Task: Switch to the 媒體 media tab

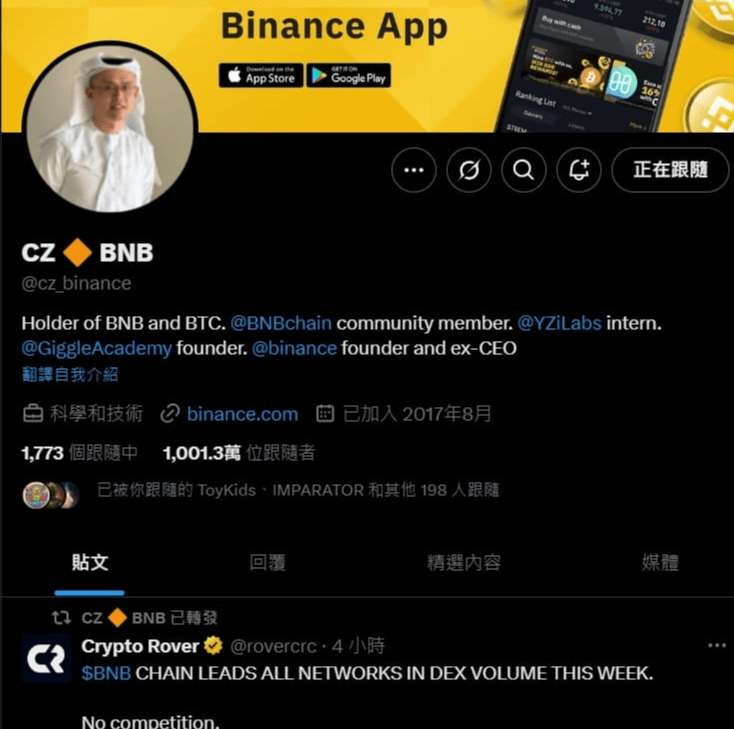Action: tap(660, 562)
